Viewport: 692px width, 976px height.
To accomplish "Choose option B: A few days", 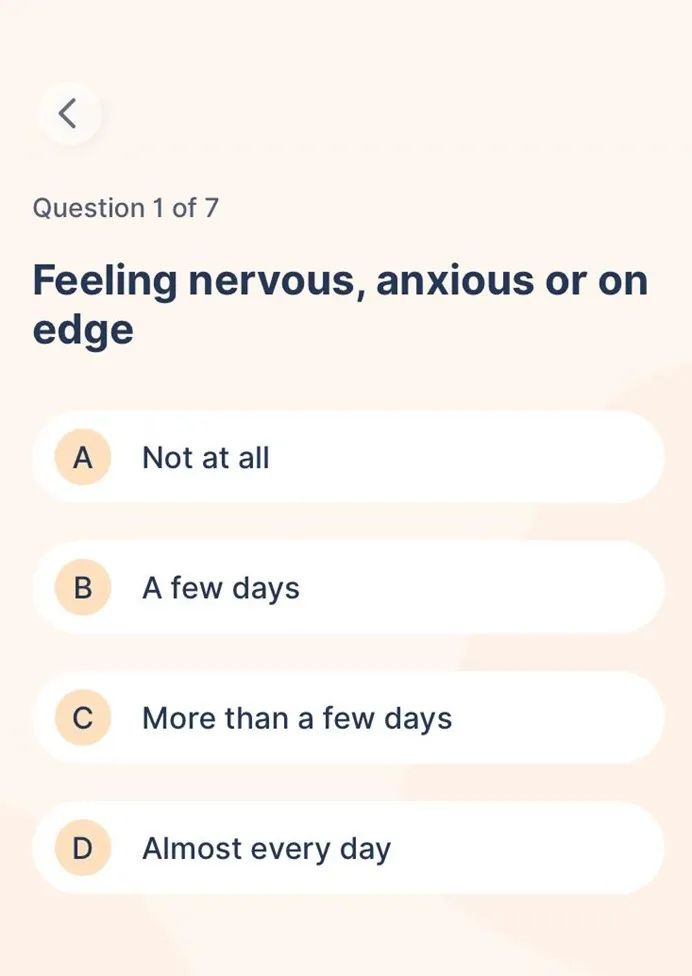I will 347,588.
